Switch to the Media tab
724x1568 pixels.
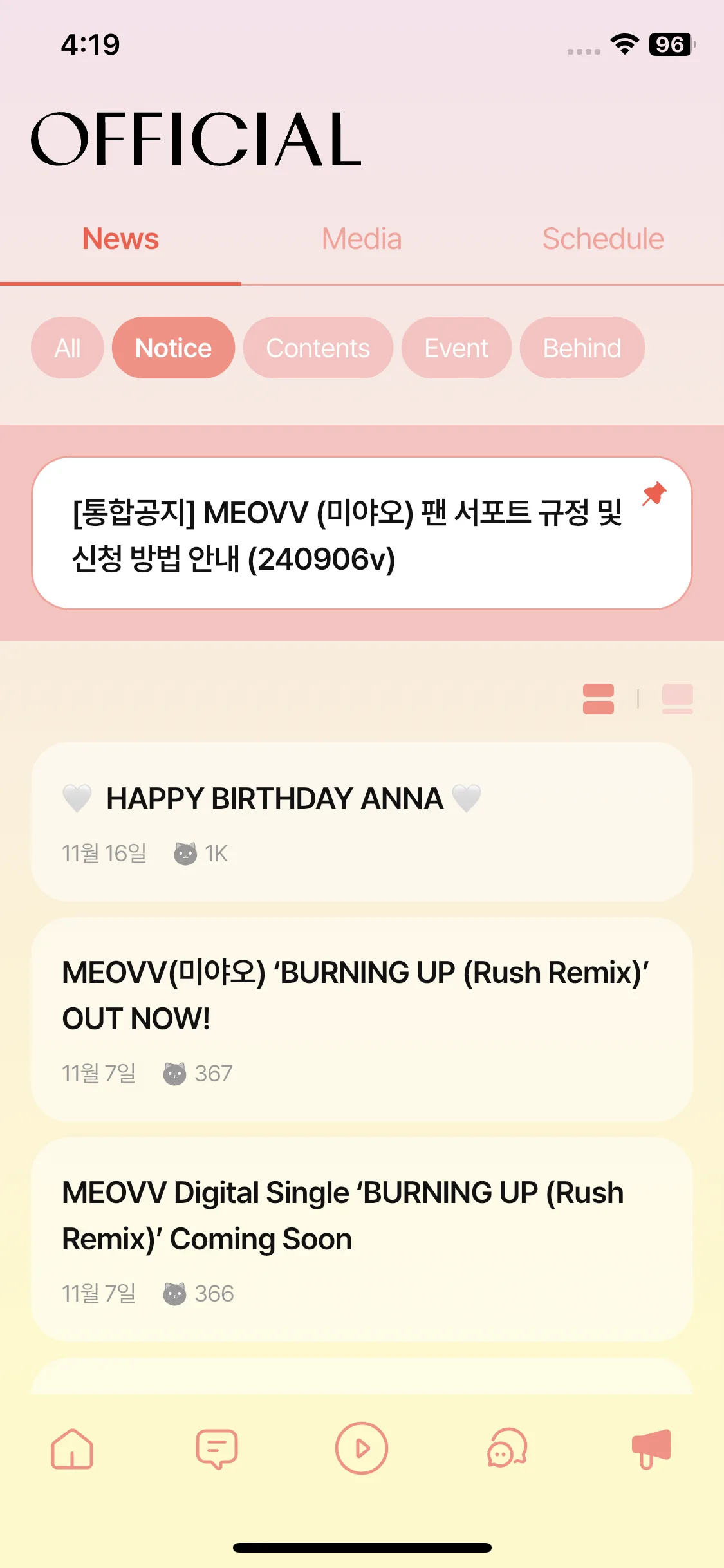(362, 239)
